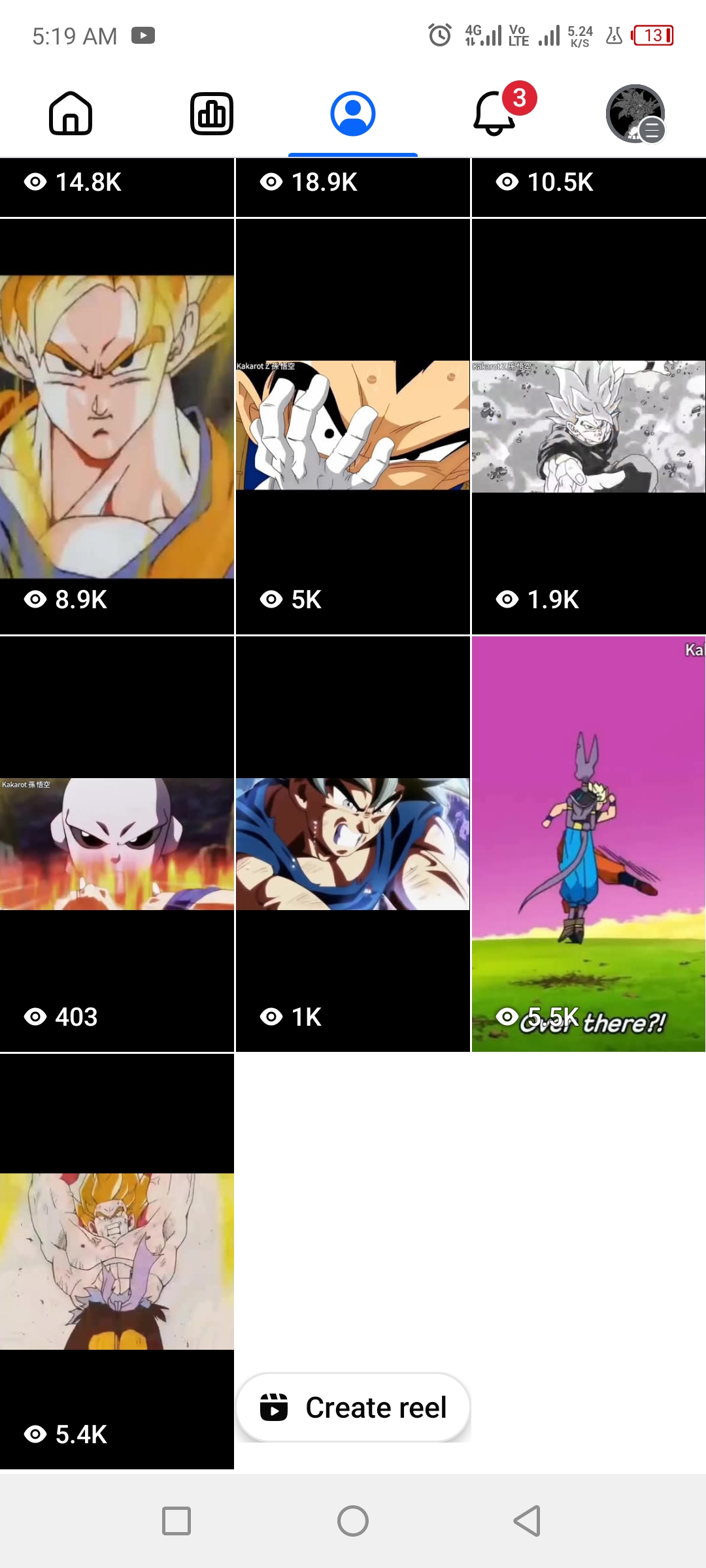
Task: Open the menu via profile picture
Action: tap(635, 114)
